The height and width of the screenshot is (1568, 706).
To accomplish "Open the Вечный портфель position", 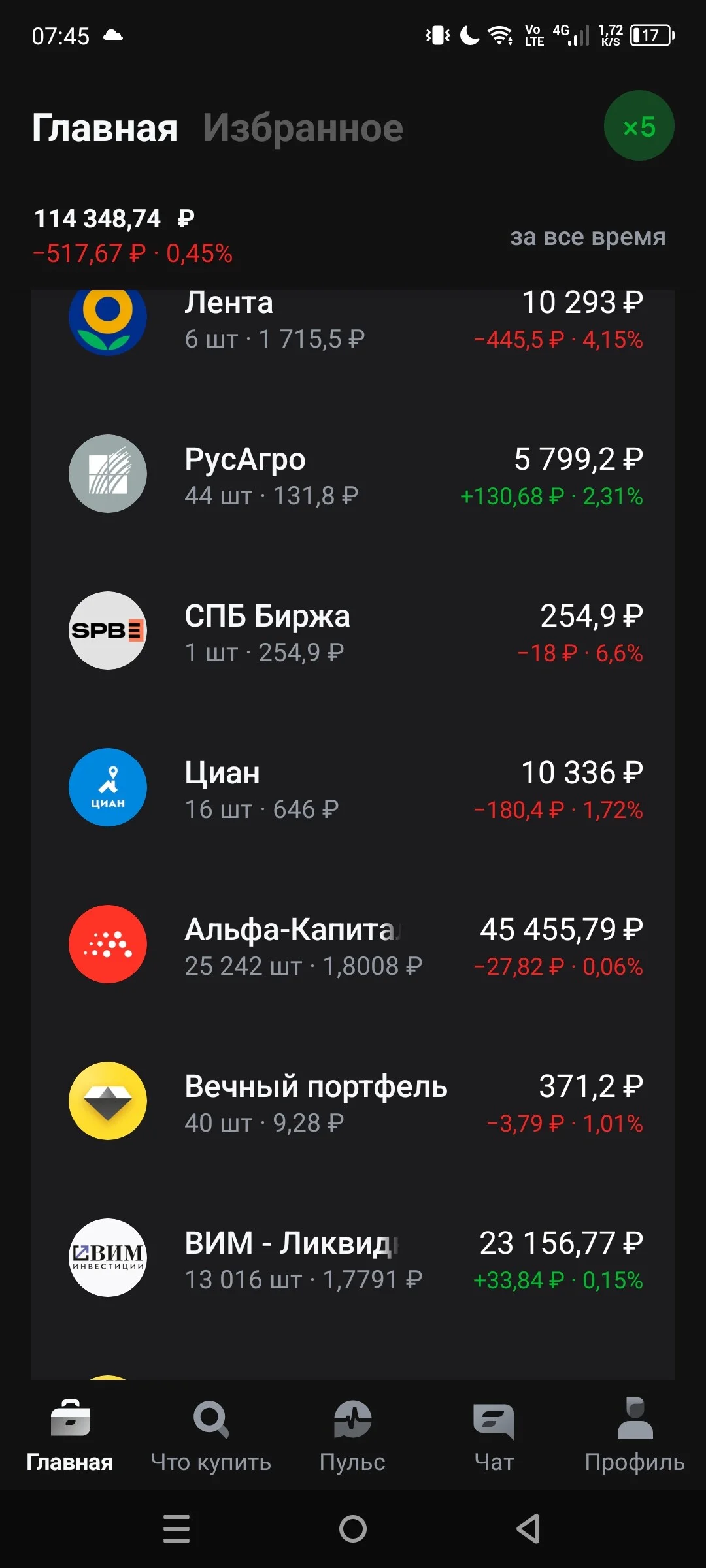I will [353, 1102].
